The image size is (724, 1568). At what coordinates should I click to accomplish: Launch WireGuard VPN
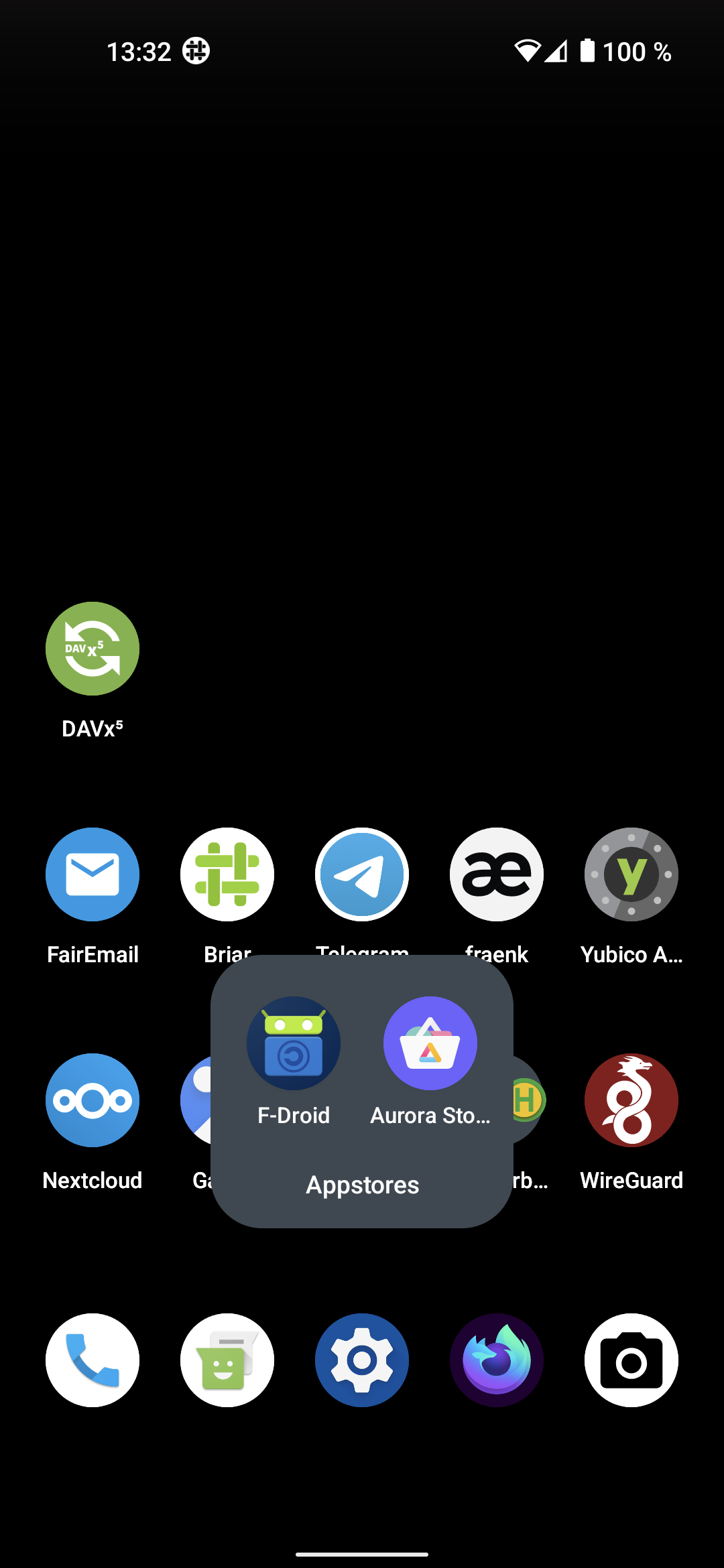[x=631, y=1100]
